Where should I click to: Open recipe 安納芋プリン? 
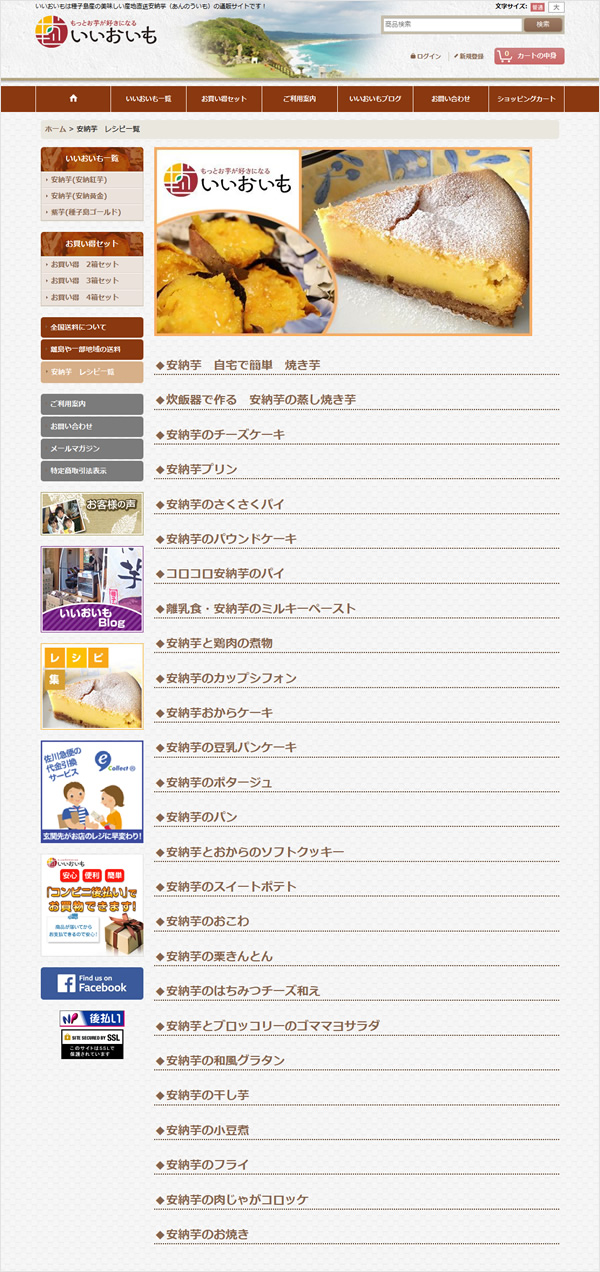pyautogui.click(x=201, y=469)
